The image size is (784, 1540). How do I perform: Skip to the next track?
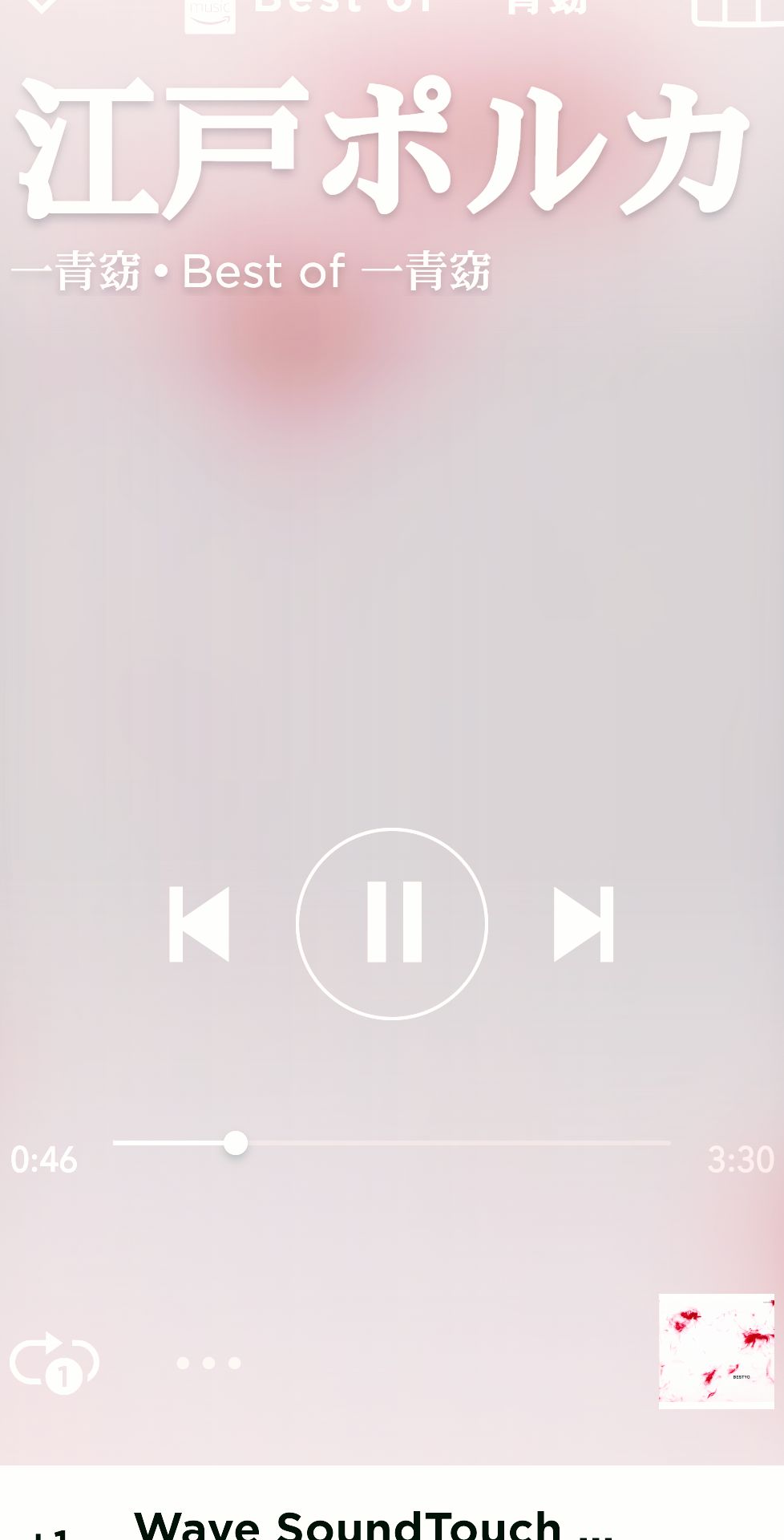click(x=584, y=924)
